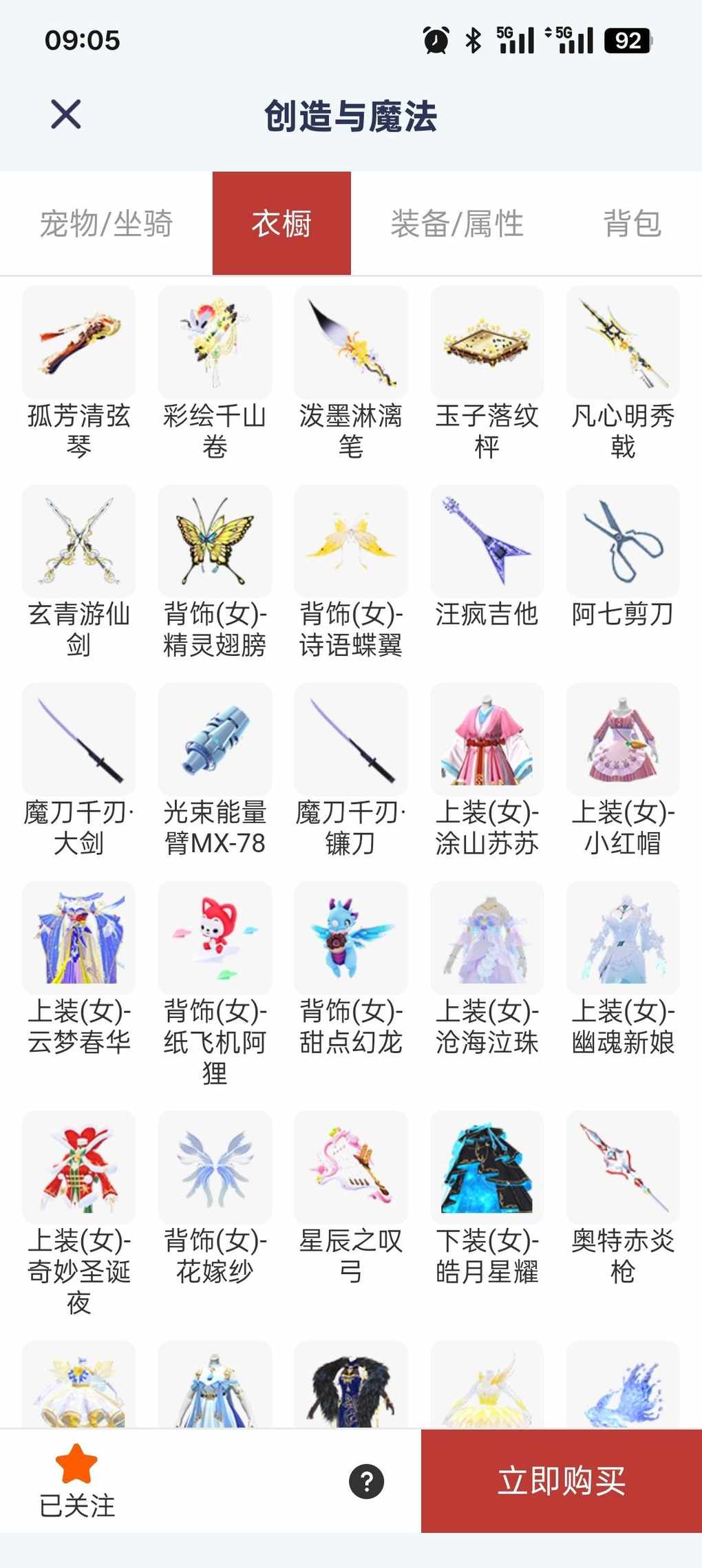Viewport: 702px width, 1568px height.
Task: Open the 阿七剪刀 item
Action: 623,542
